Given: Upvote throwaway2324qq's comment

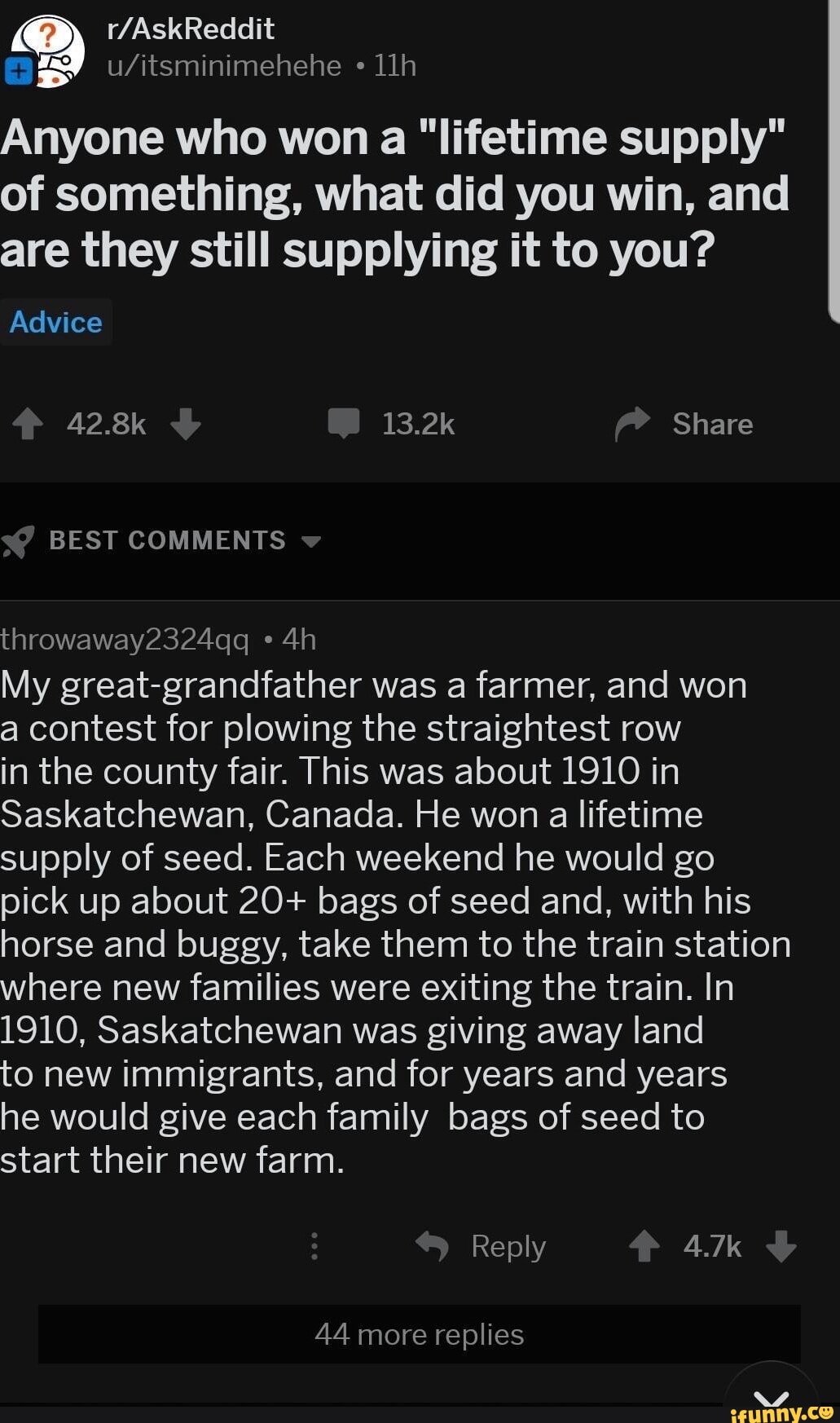Looking at the screenshot, I should pos(644,1246).
